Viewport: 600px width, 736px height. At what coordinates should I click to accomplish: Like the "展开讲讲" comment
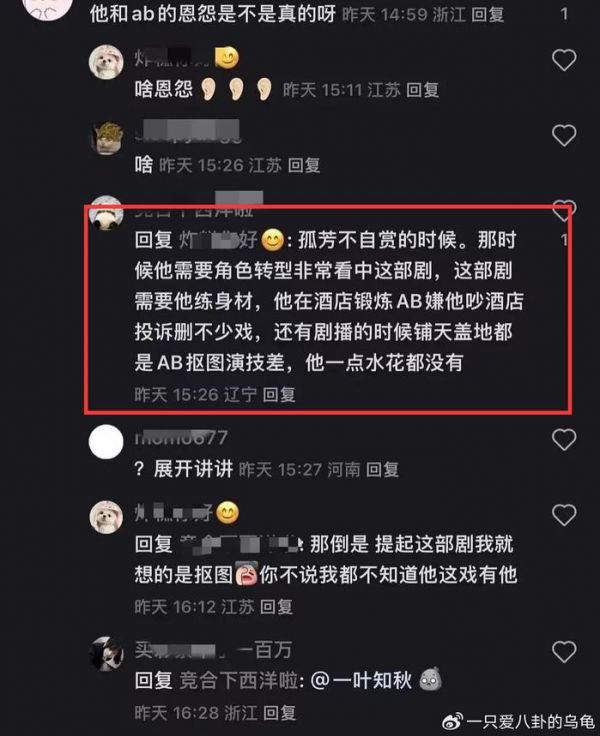[x=564, y=440]
